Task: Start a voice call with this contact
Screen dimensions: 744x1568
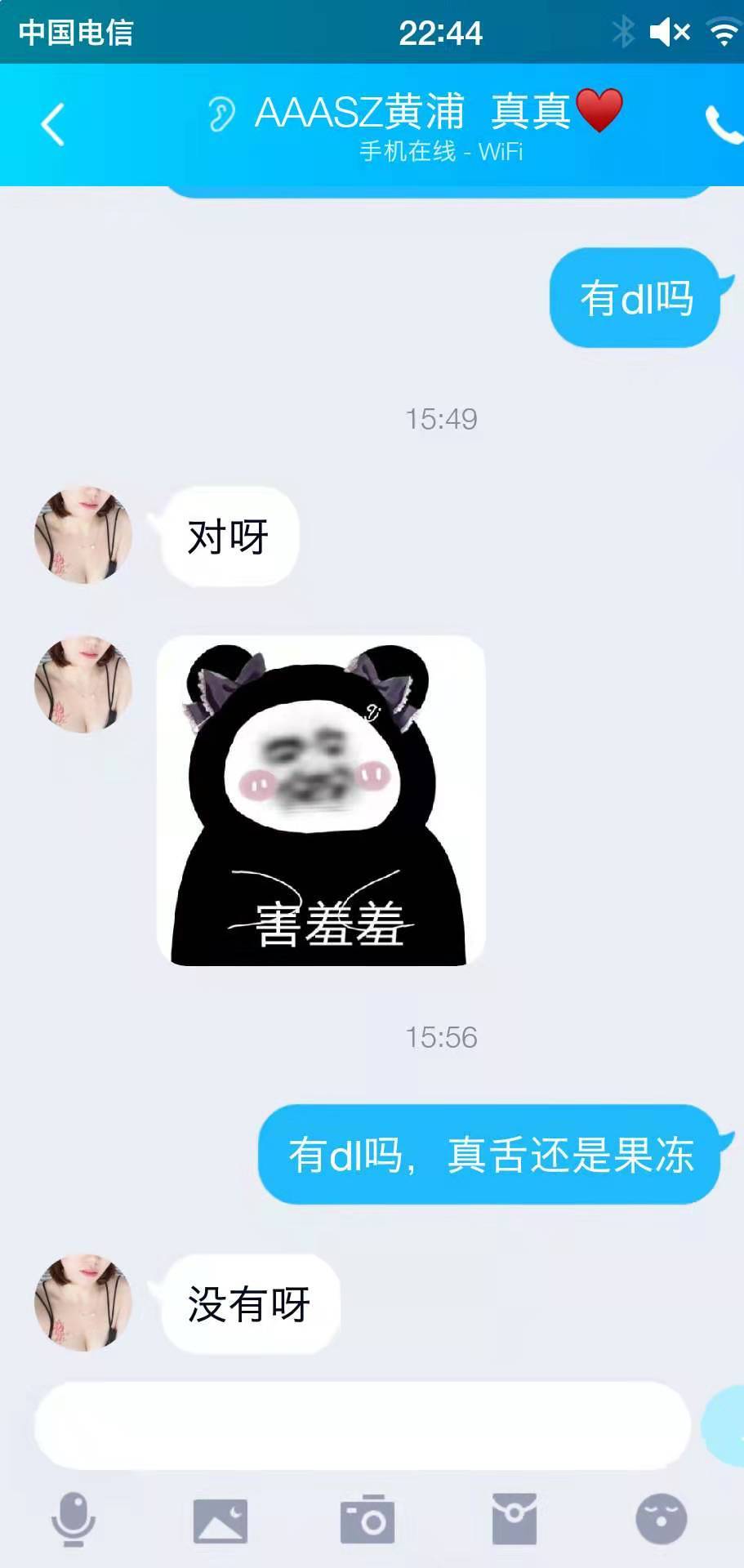Action: click(x=723, y=125)
